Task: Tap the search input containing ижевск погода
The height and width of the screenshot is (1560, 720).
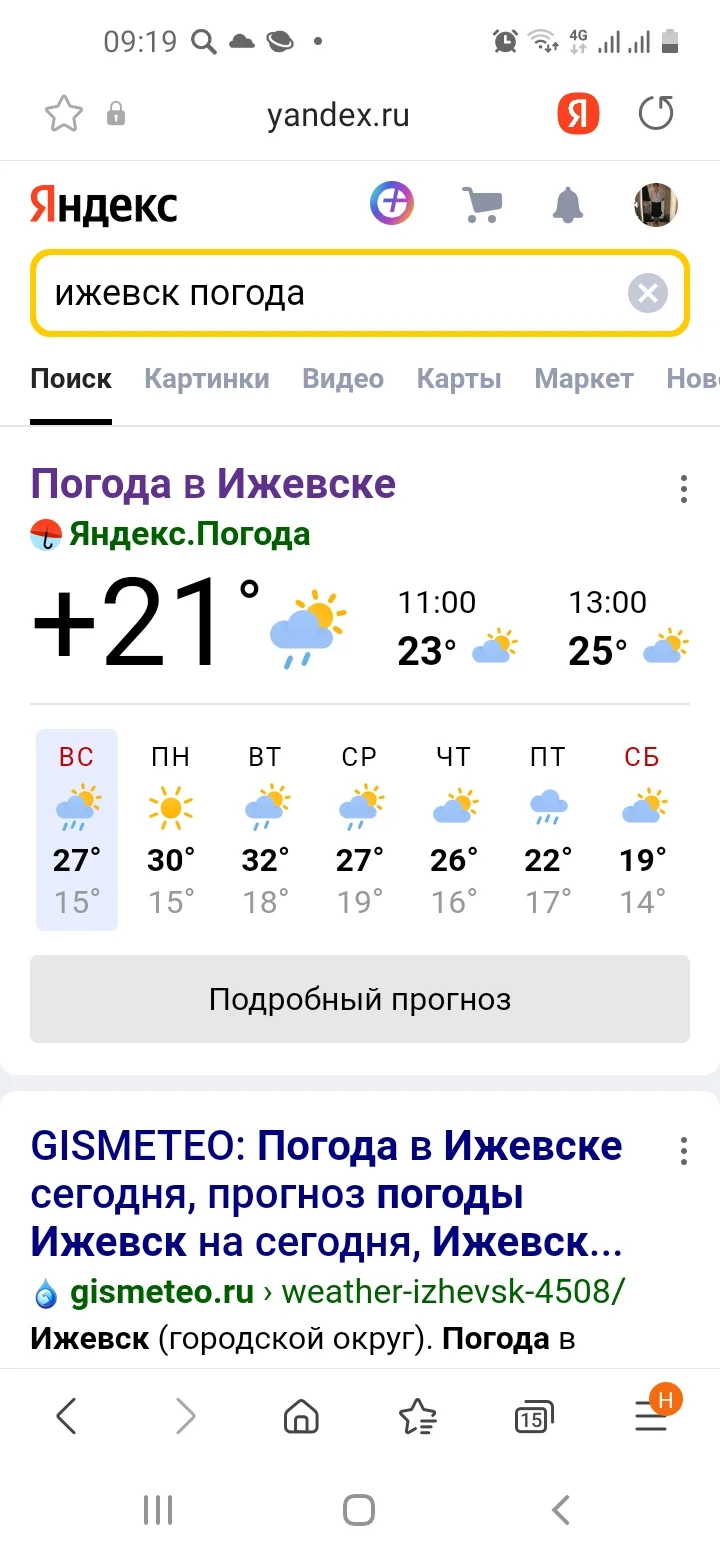Action: (x=300, y=293)
